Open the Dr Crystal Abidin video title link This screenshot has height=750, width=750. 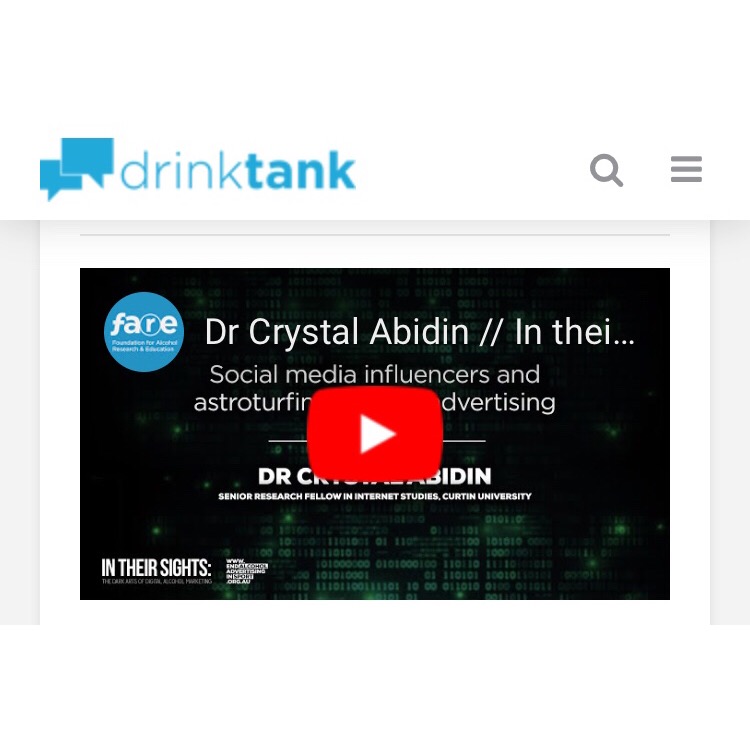[x=419, y=332]
